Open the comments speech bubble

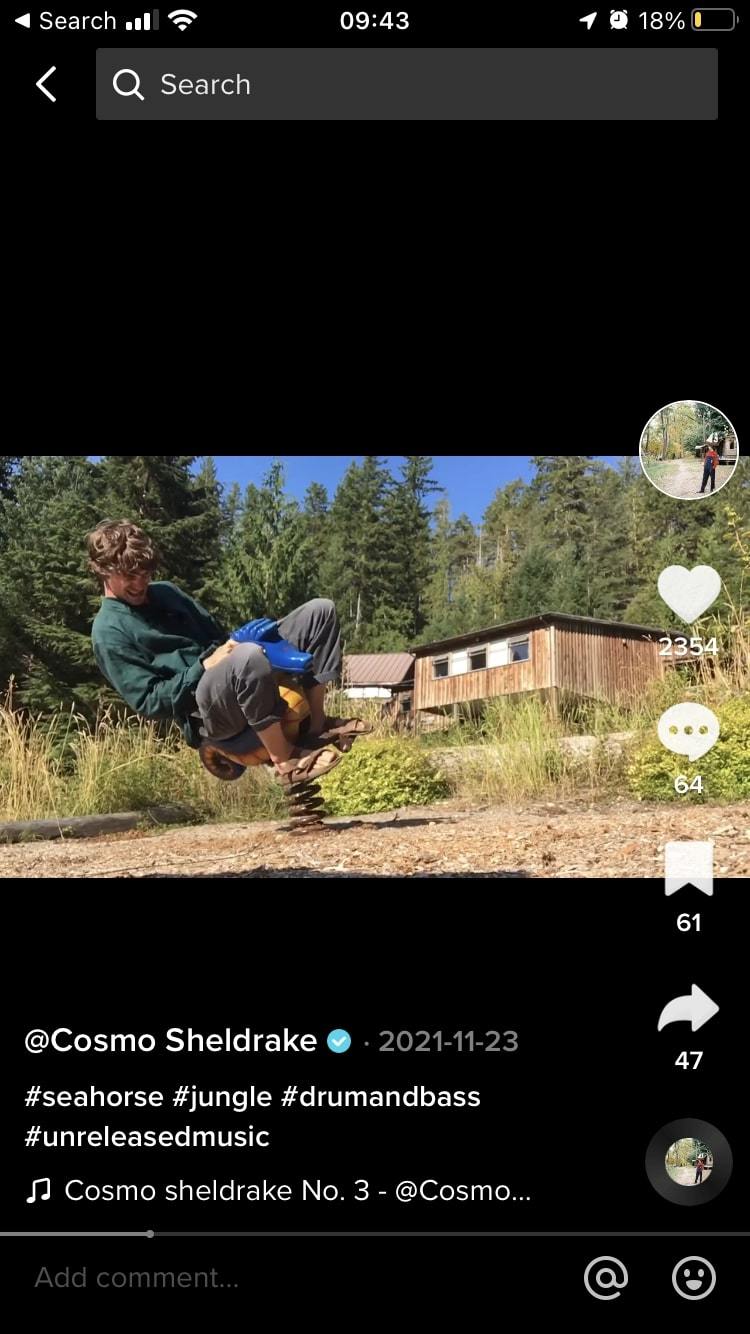689,732
